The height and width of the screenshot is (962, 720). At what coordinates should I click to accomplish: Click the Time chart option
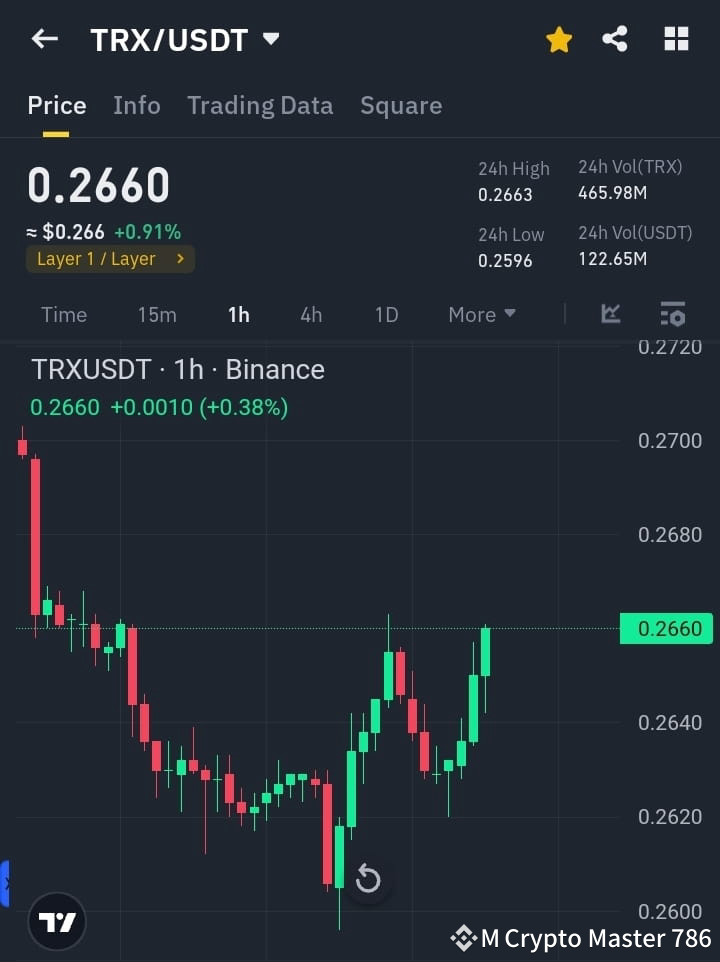63,314
